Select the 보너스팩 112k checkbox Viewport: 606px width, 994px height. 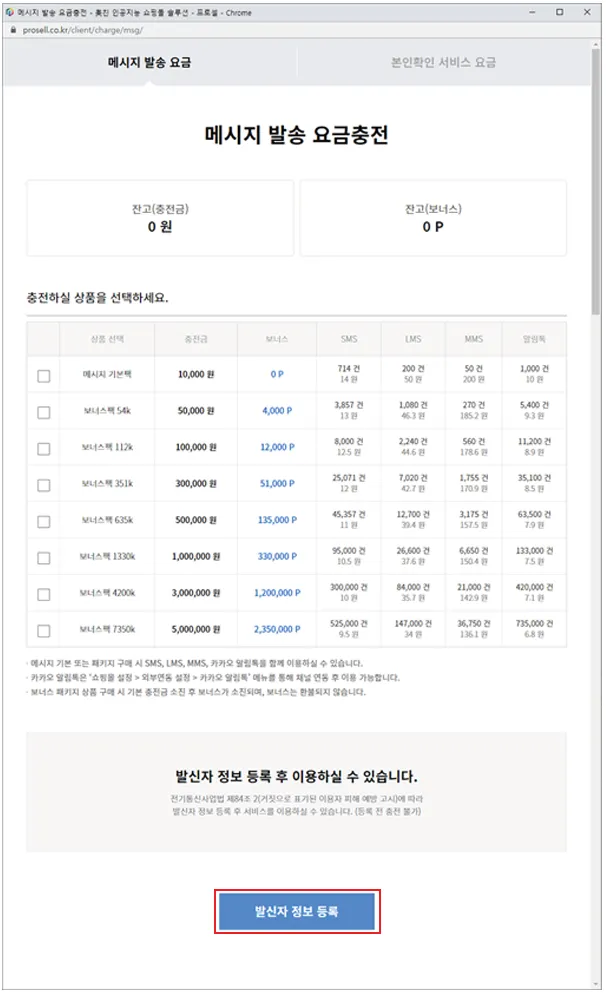44,449
